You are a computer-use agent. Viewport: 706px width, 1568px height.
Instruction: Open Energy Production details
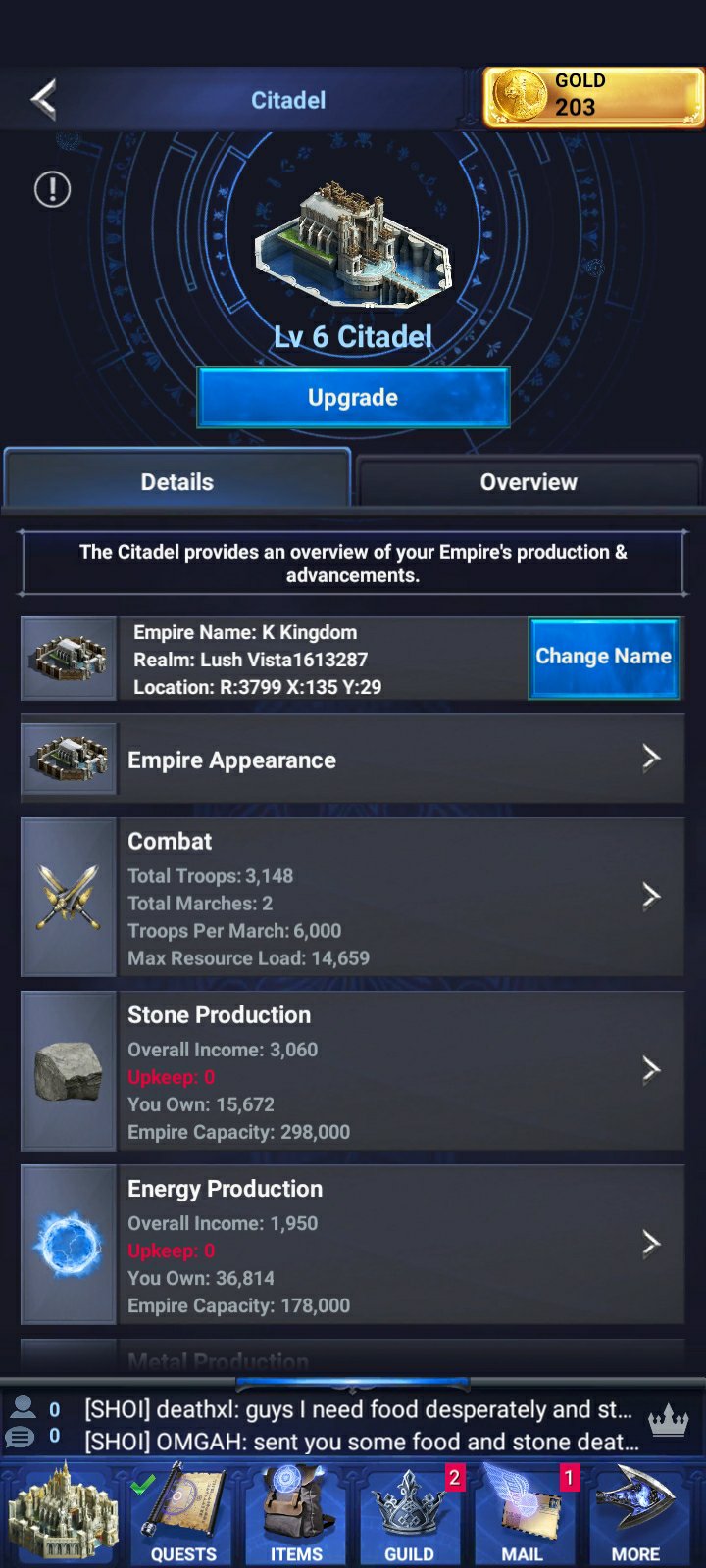coord(353,1245)
